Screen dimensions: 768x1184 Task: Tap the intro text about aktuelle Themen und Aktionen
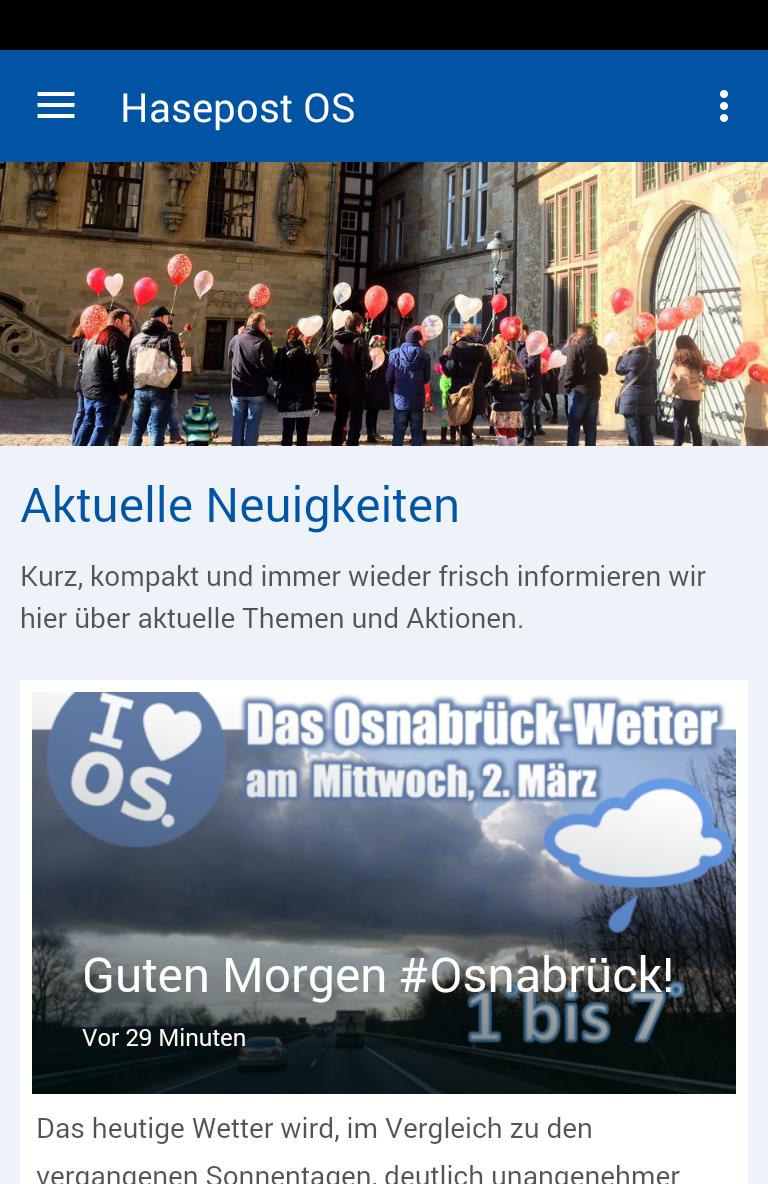click(363, 597)
